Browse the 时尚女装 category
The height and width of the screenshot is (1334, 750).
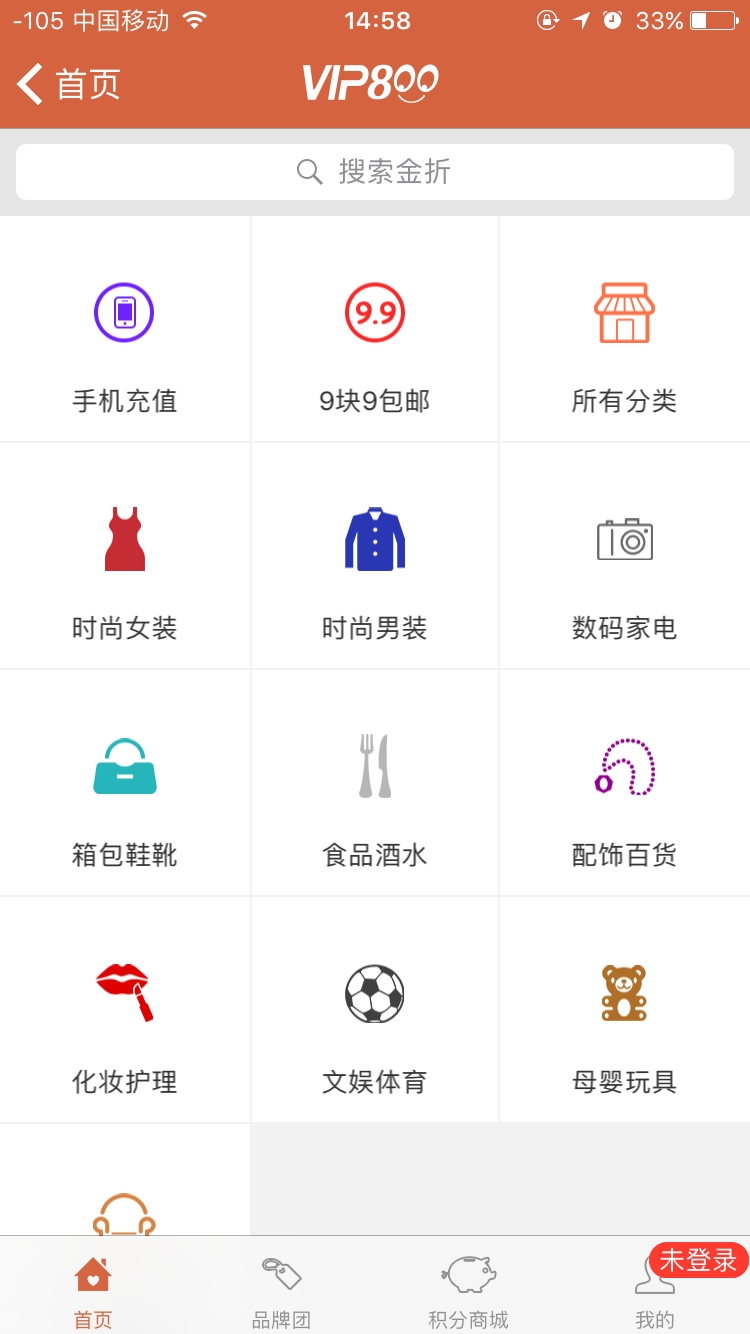[x=125, y=556]
